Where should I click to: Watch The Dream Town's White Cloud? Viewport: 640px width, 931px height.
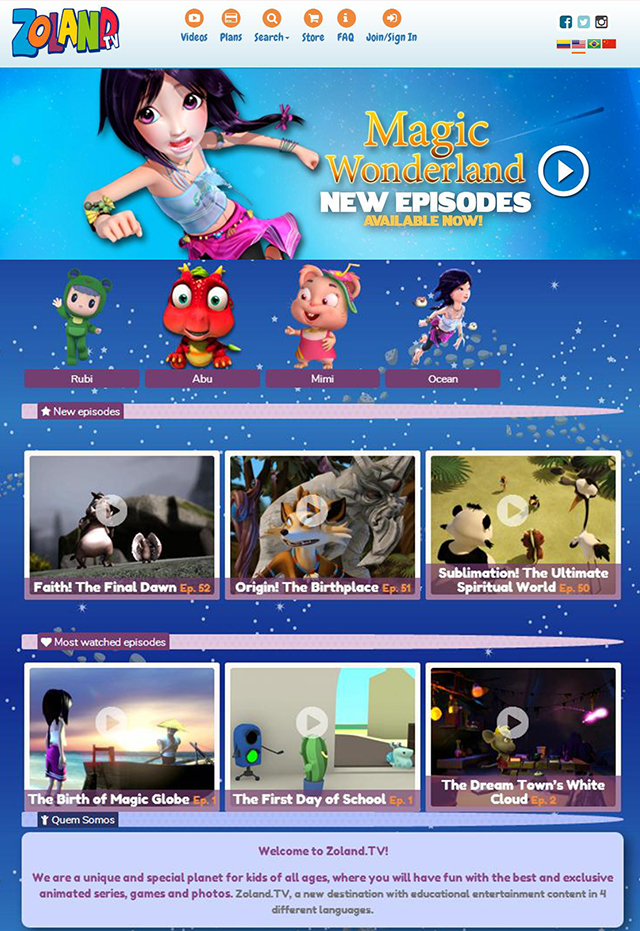click(521, 735)
